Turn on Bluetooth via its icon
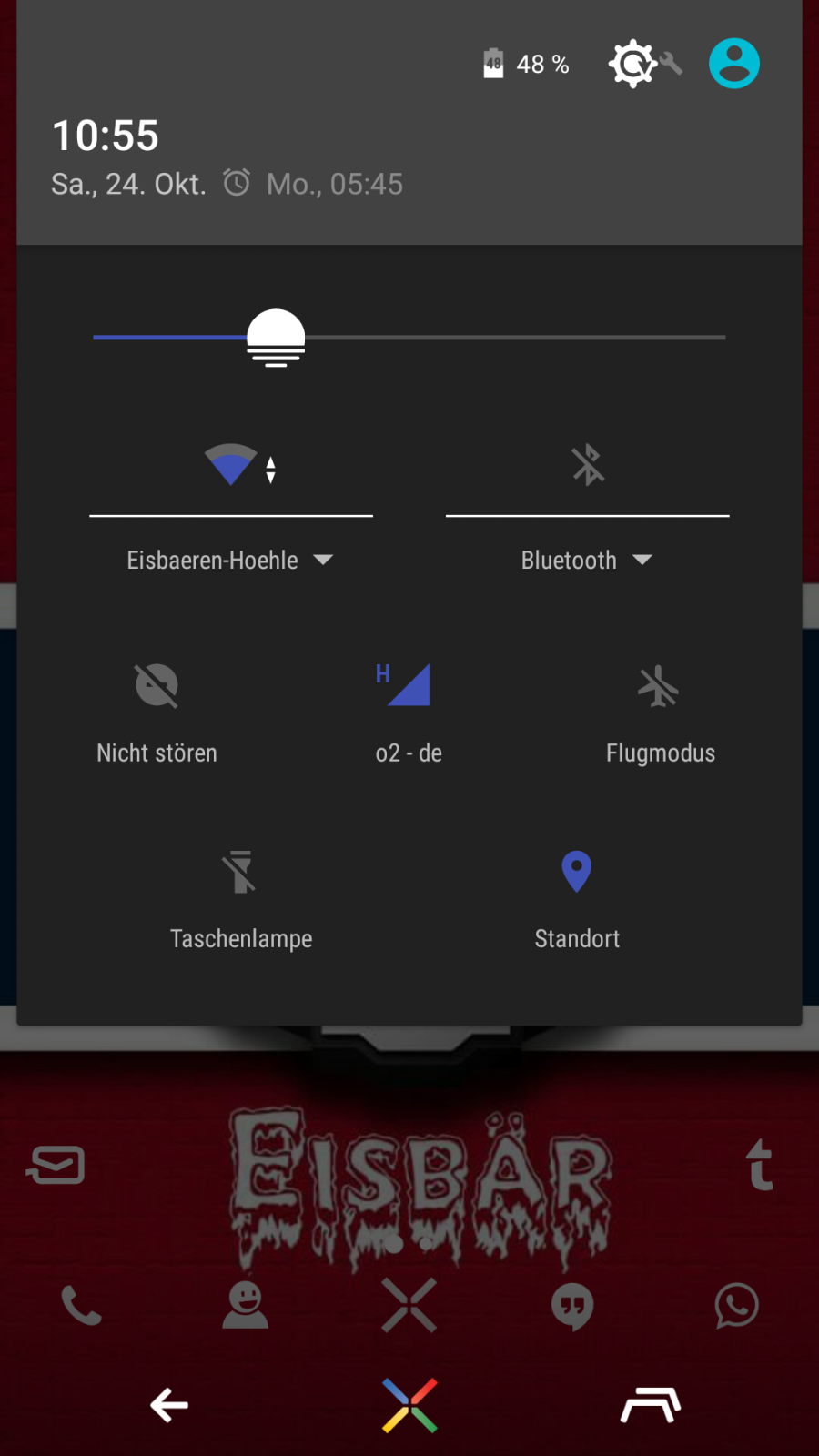The width and height of the screenshot is (819, 1456). (x=588, y=465)
